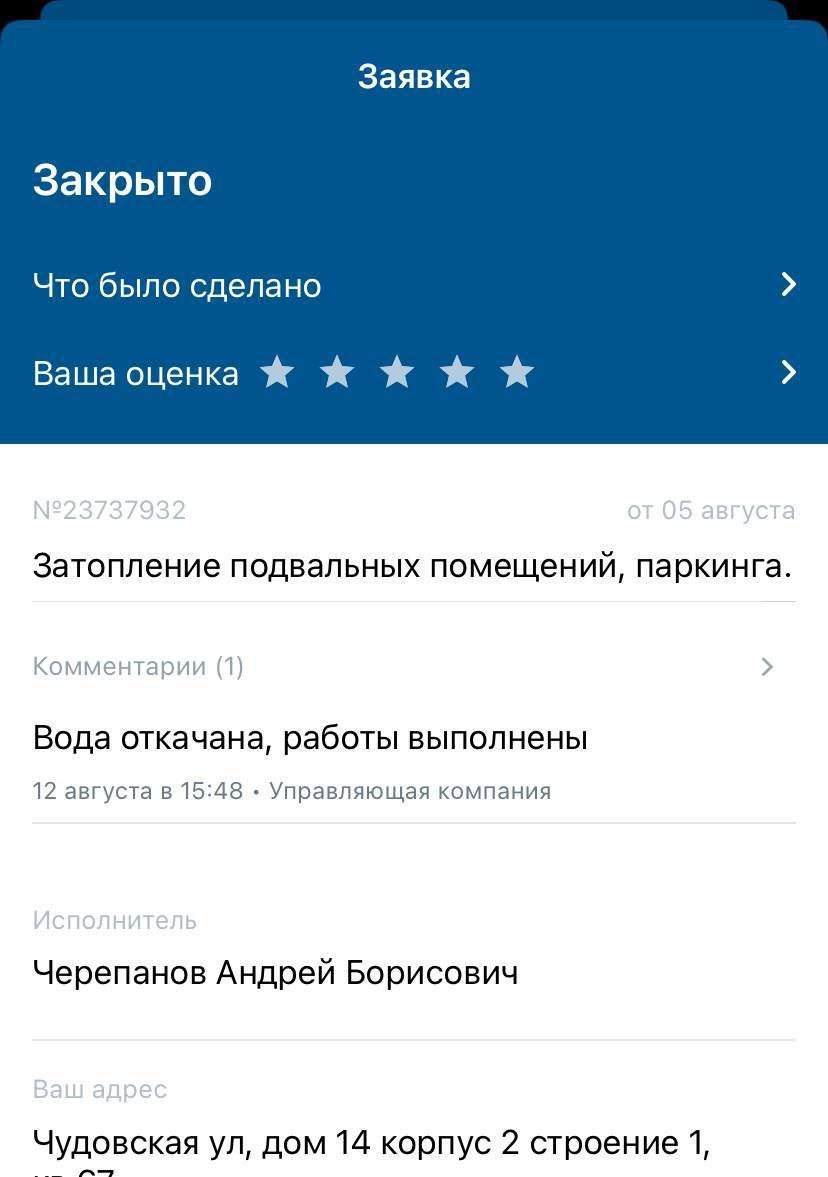Tap the second star in the rating row
The image size is (828, 1177).
tap(337, 371)
